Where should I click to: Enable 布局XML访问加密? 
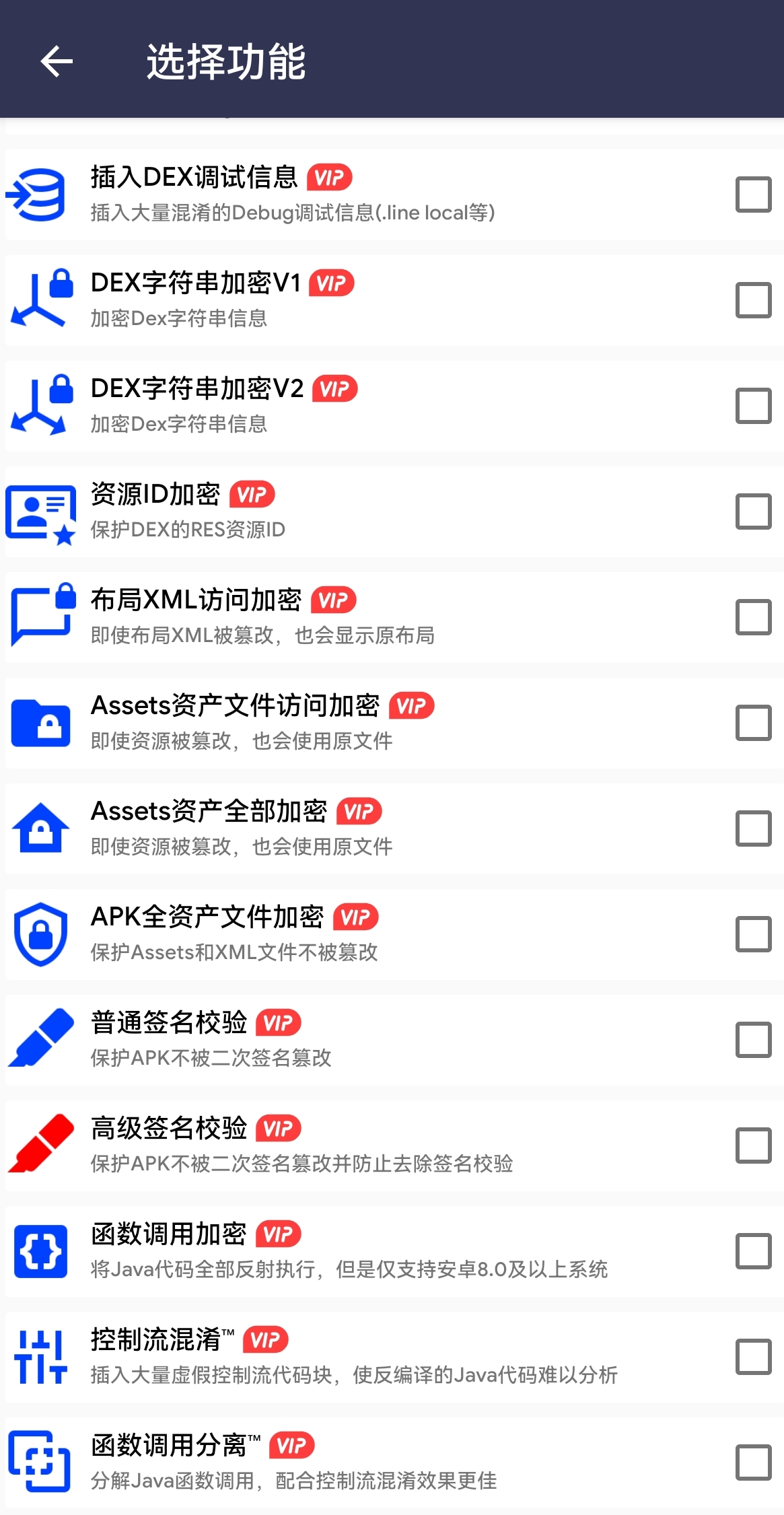[x=753, y=617]
